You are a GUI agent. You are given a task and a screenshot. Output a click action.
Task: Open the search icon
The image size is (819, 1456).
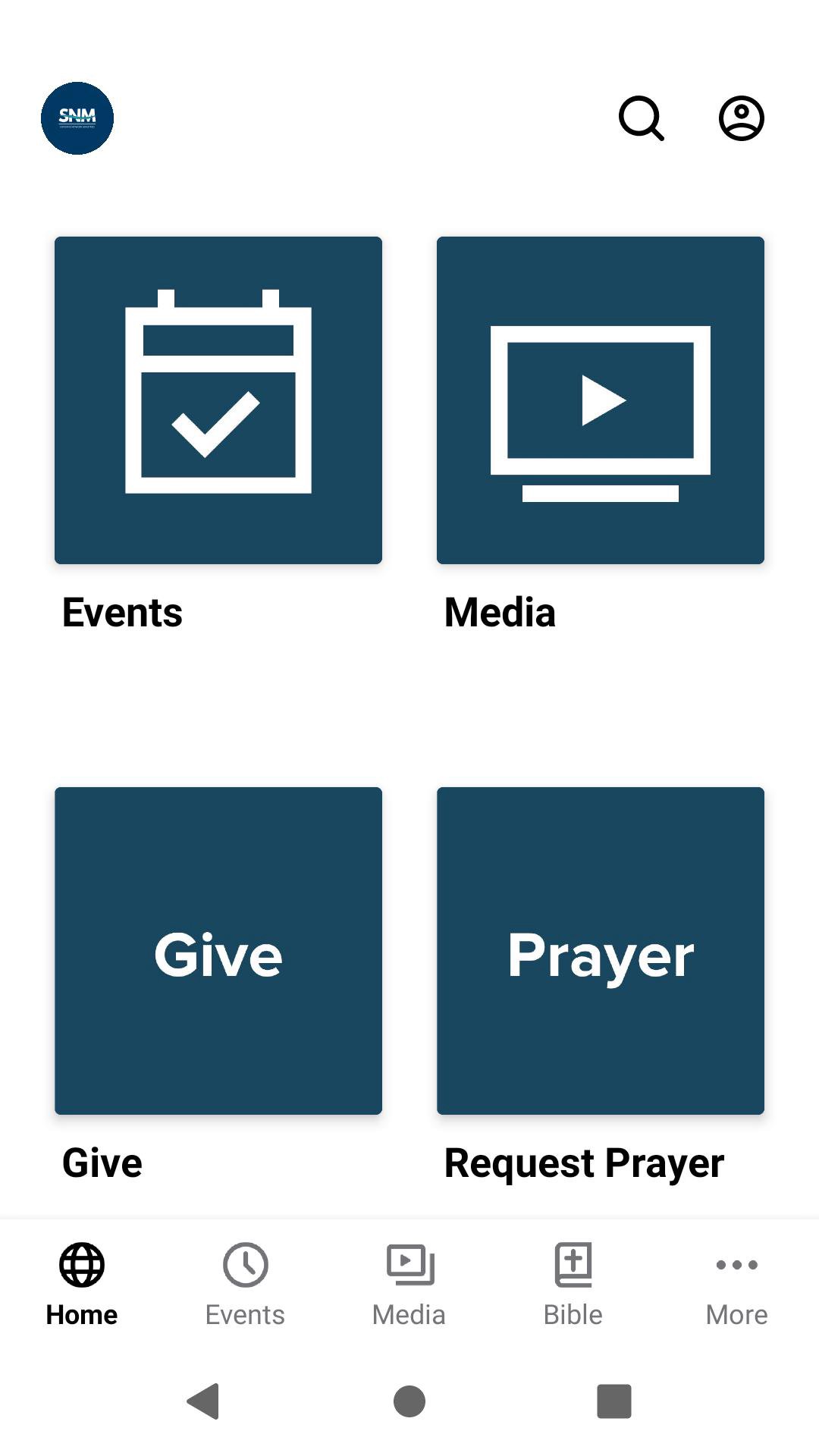pyautogui.click(x=642, y=118)
